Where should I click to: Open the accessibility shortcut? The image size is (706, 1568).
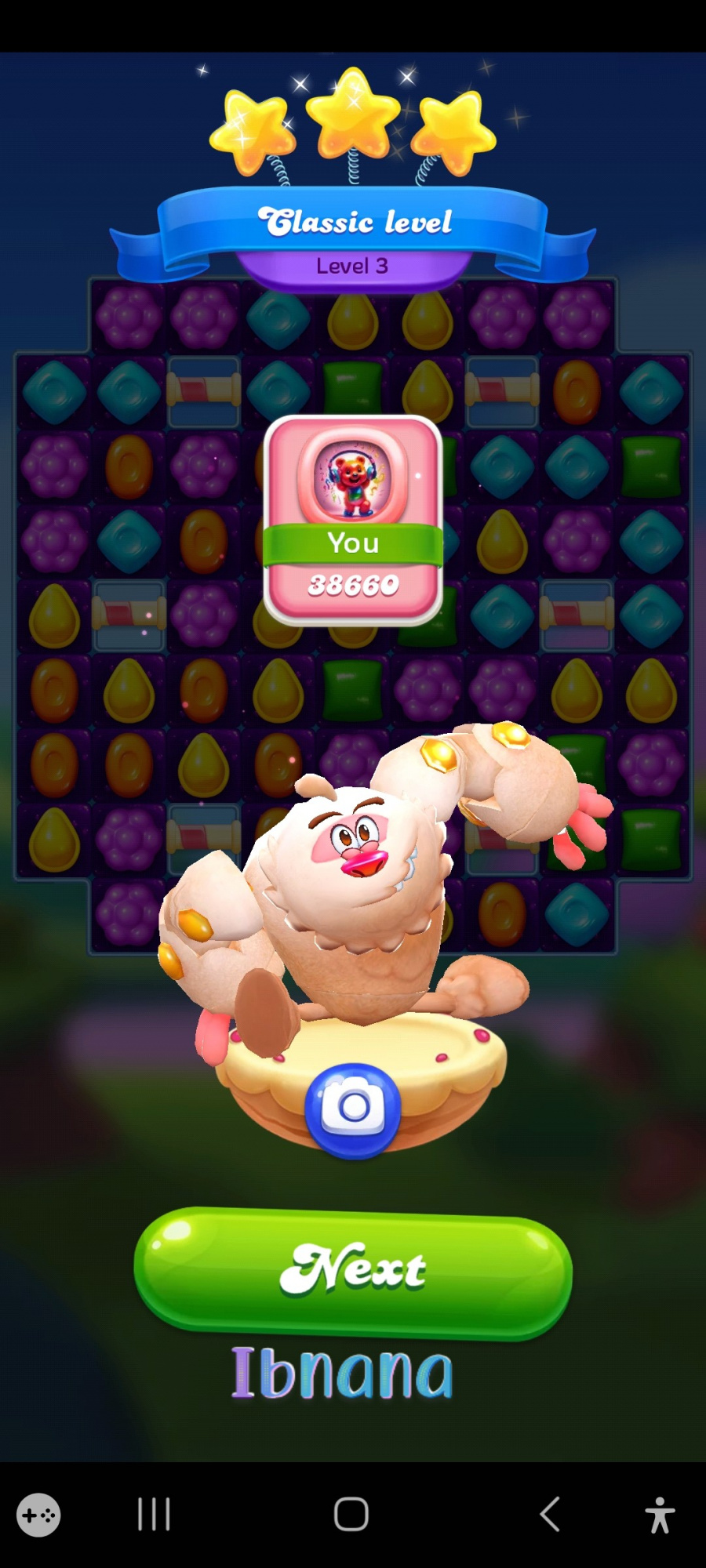pyautogui.click(x=660, y=1515)
